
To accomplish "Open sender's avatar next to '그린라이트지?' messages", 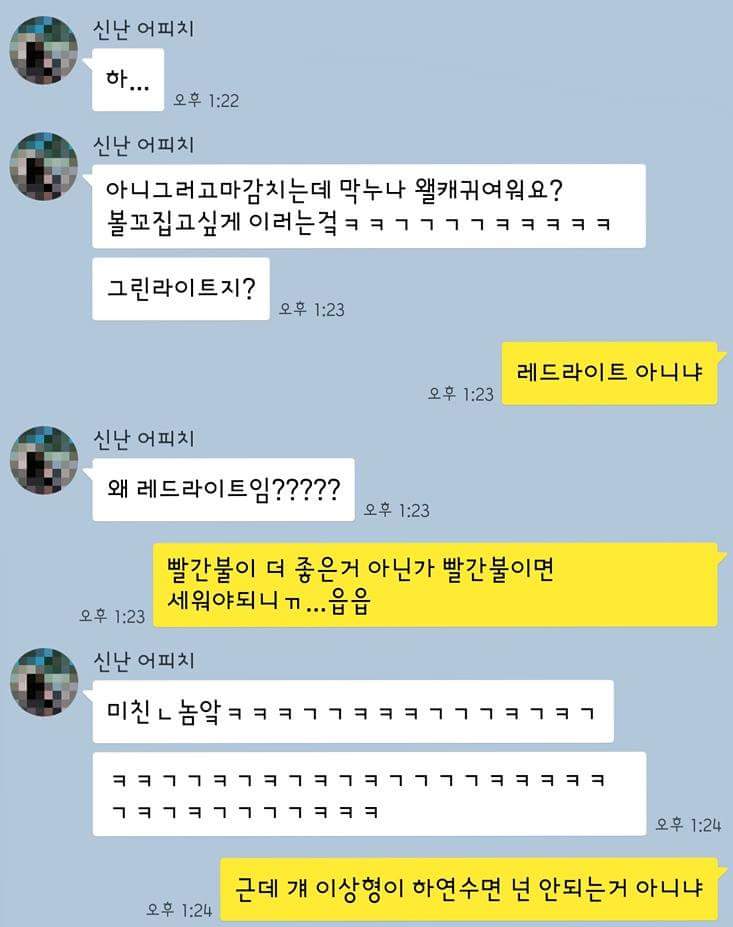I will (43, 167).
